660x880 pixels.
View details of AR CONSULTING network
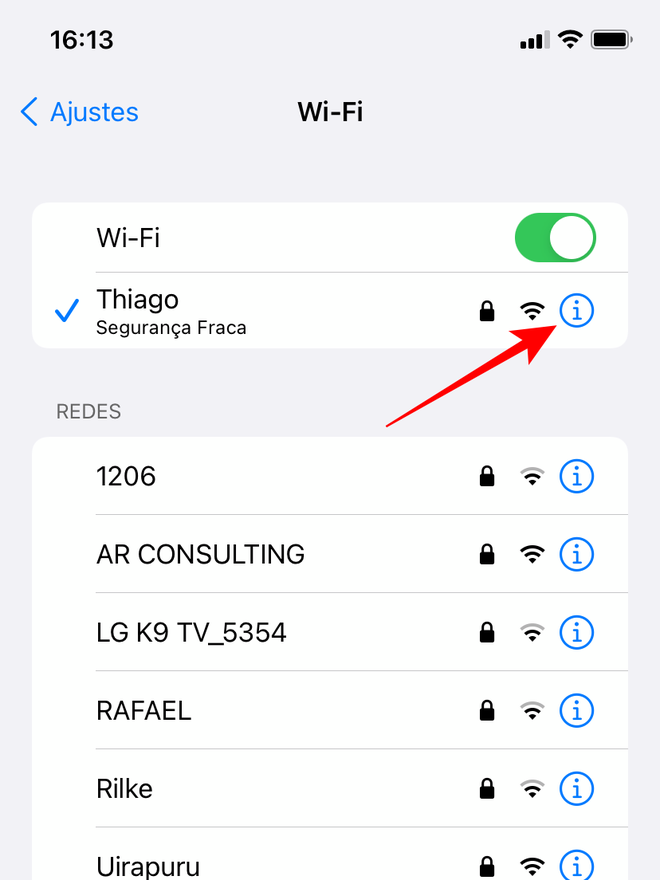point(576,553)
